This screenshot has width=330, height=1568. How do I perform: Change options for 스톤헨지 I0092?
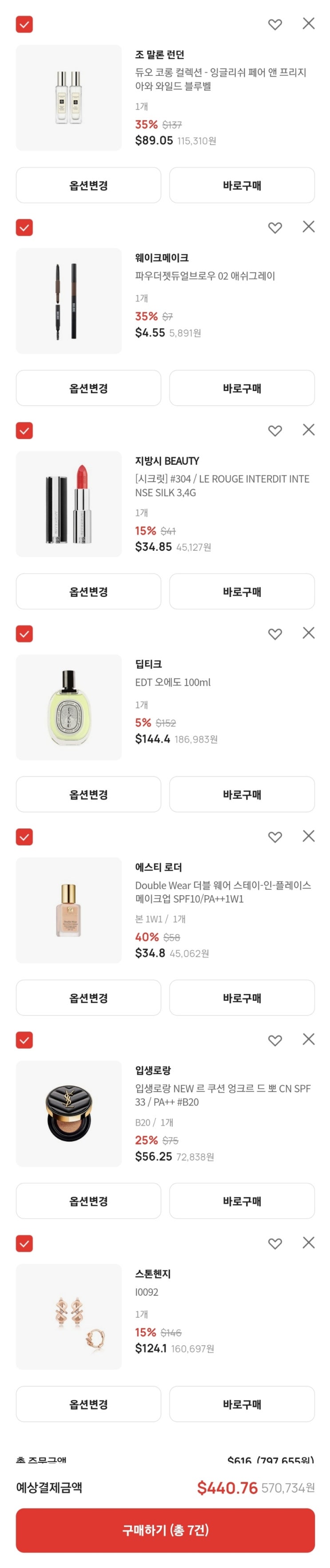(x=88, y=1404)
